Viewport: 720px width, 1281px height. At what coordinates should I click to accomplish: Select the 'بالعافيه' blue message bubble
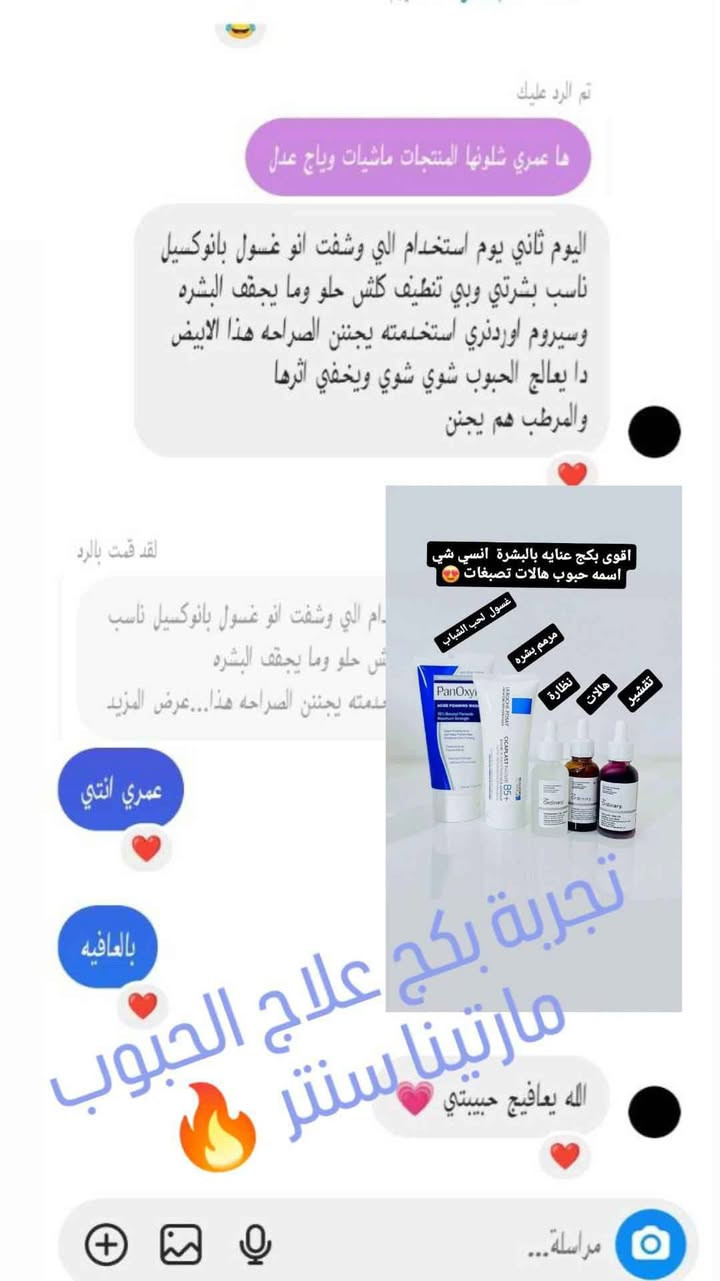(x=106, y=946)
